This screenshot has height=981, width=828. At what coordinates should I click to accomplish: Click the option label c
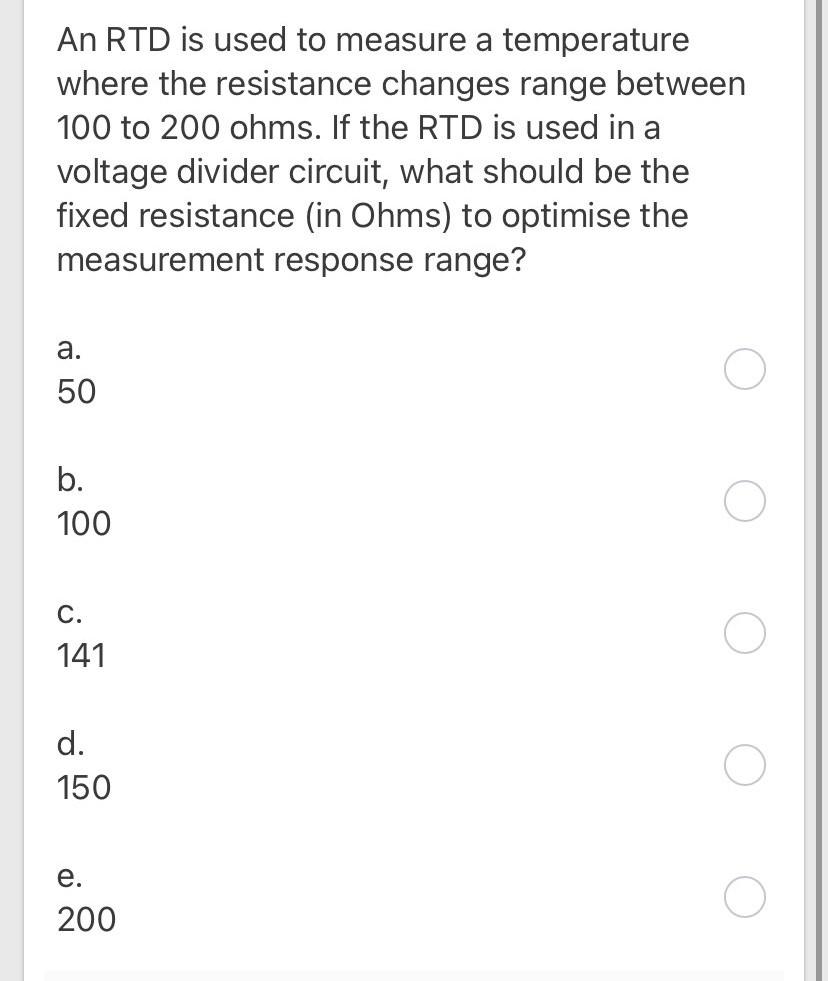pos(68,612)
